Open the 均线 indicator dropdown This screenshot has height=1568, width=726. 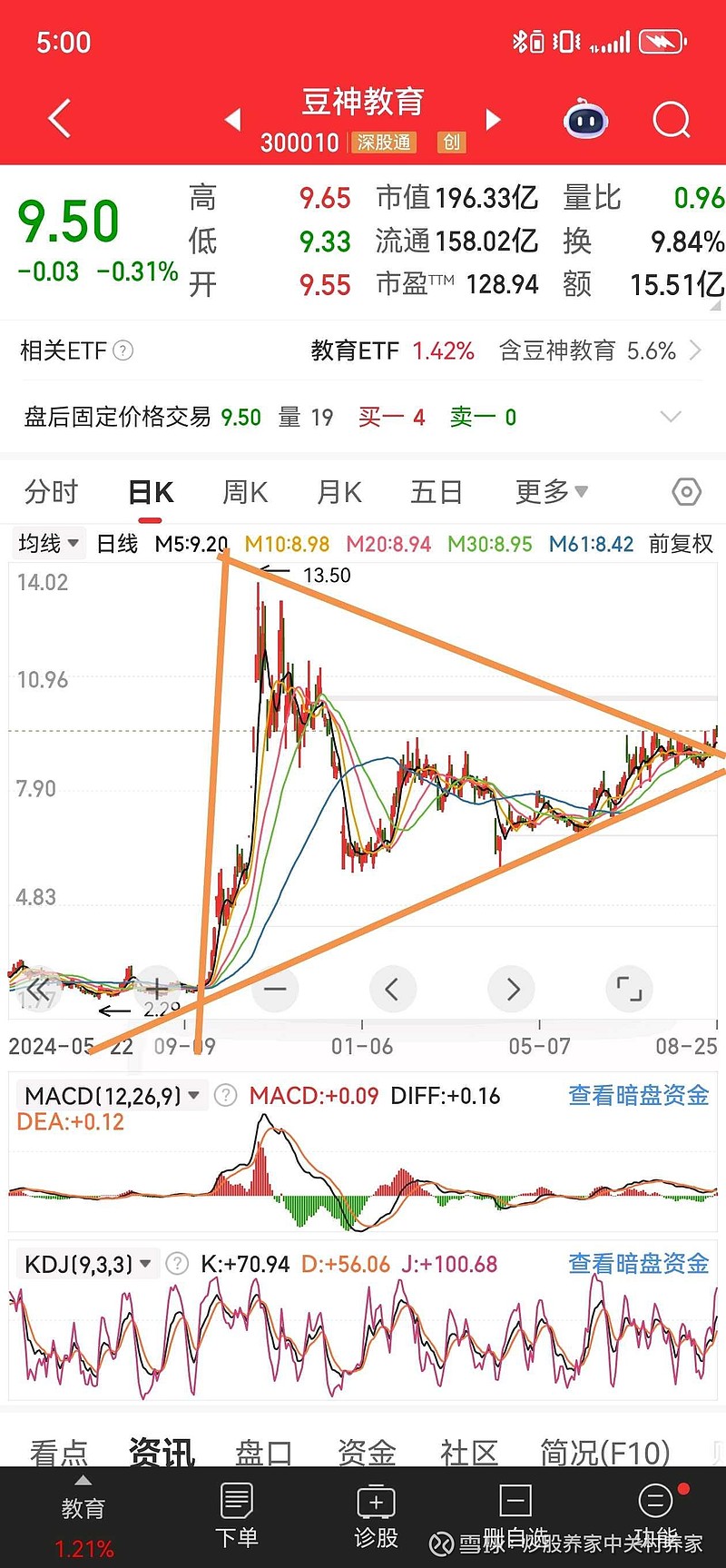[49, 543]
